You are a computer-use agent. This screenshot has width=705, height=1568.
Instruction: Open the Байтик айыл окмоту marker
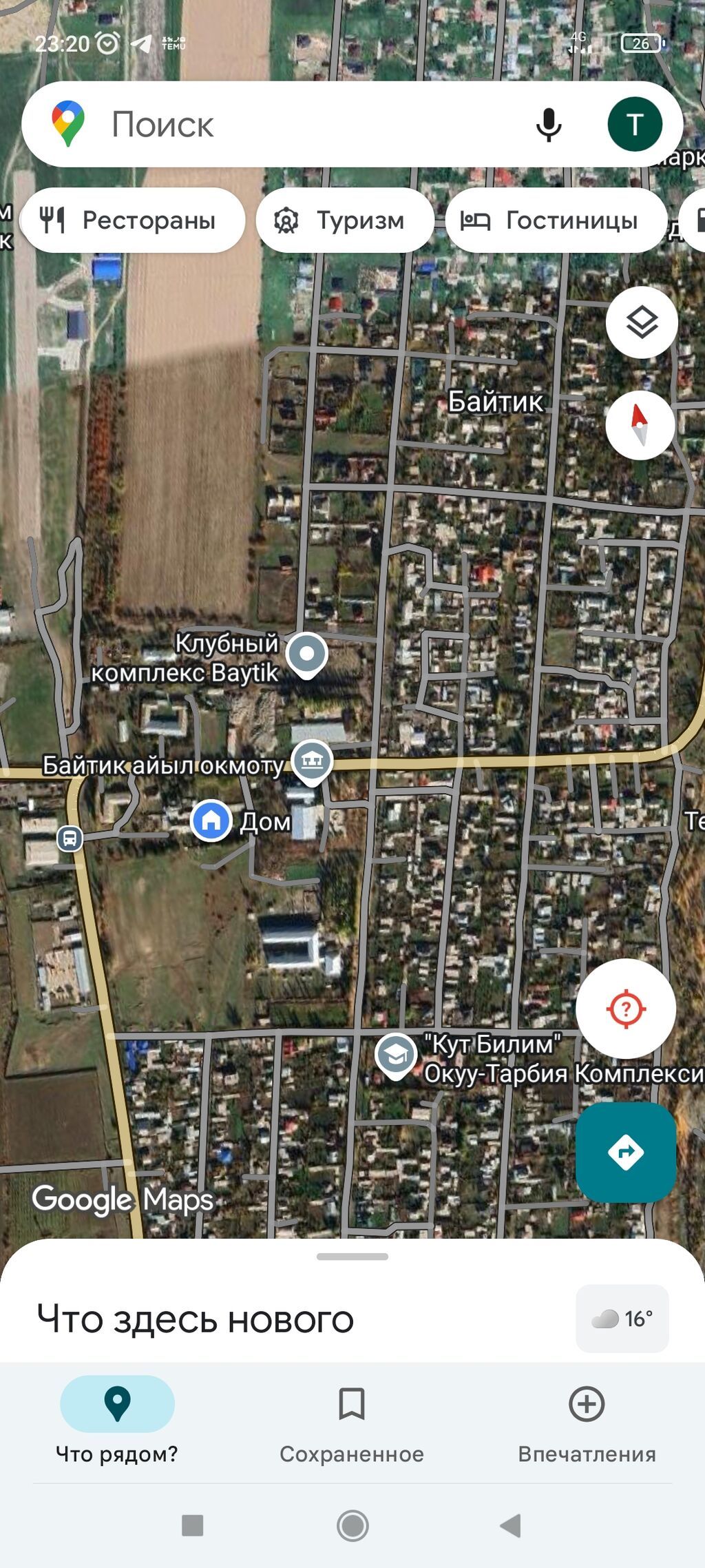click(313, 762)
